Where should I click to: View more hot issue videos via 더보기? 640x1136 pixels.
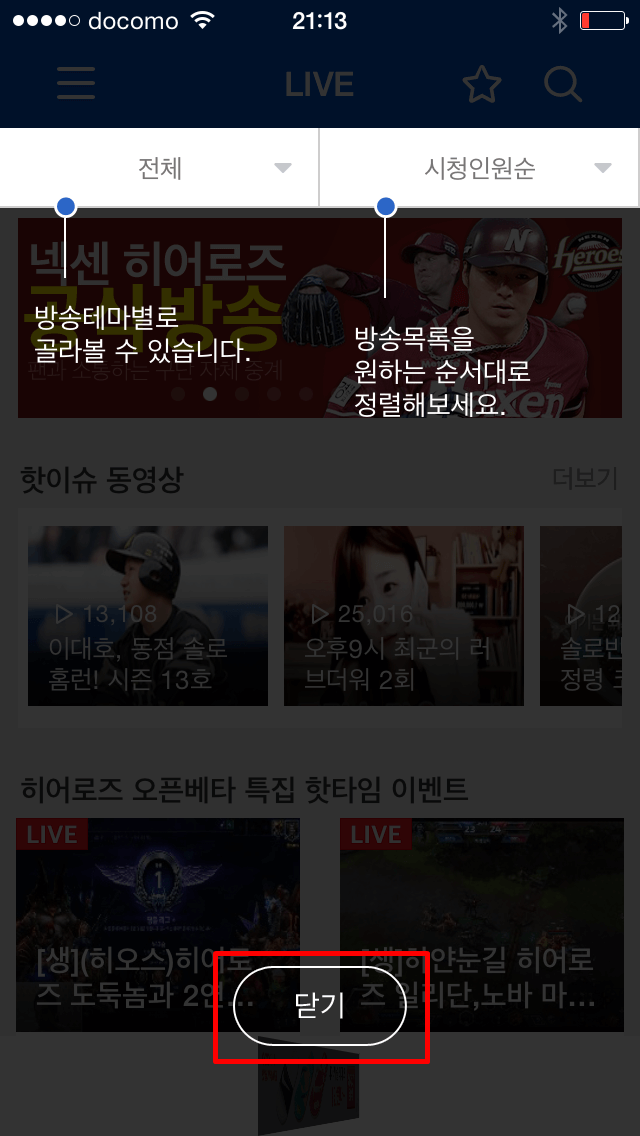coord(585,479)
